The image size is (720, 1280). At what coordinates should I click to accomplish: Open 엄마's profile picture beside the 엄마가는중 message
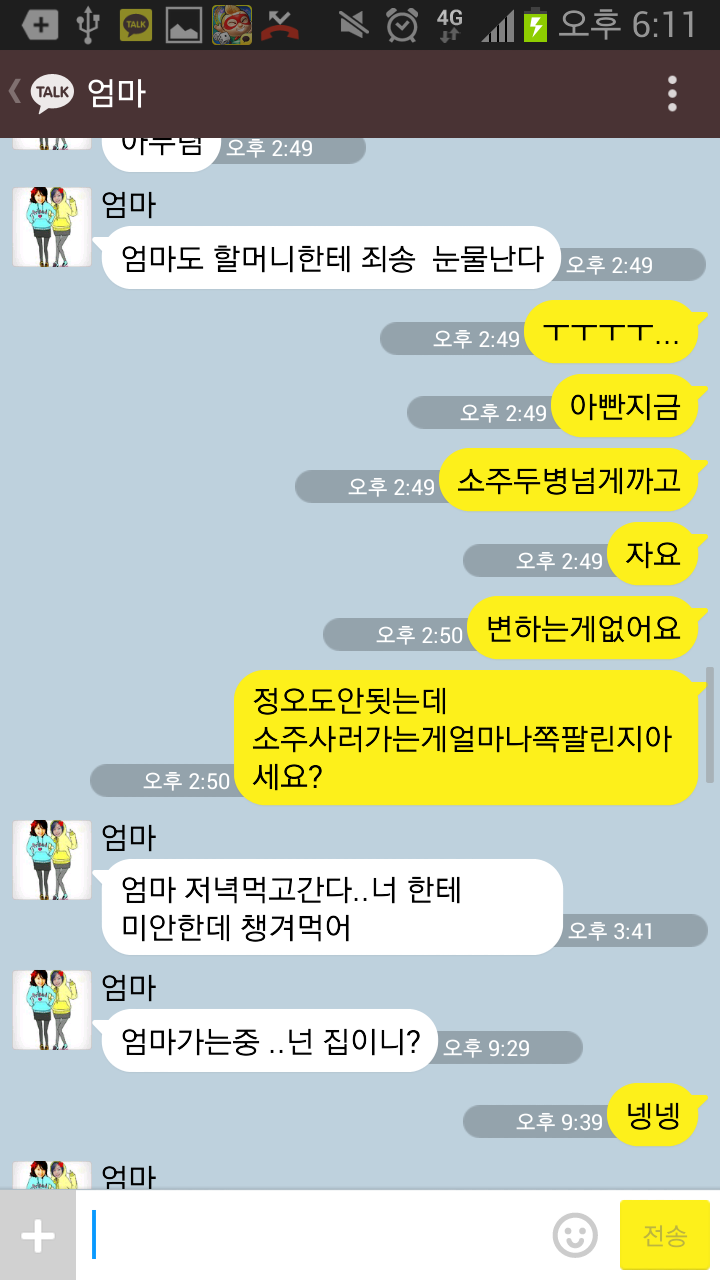tap(52, 1010)
